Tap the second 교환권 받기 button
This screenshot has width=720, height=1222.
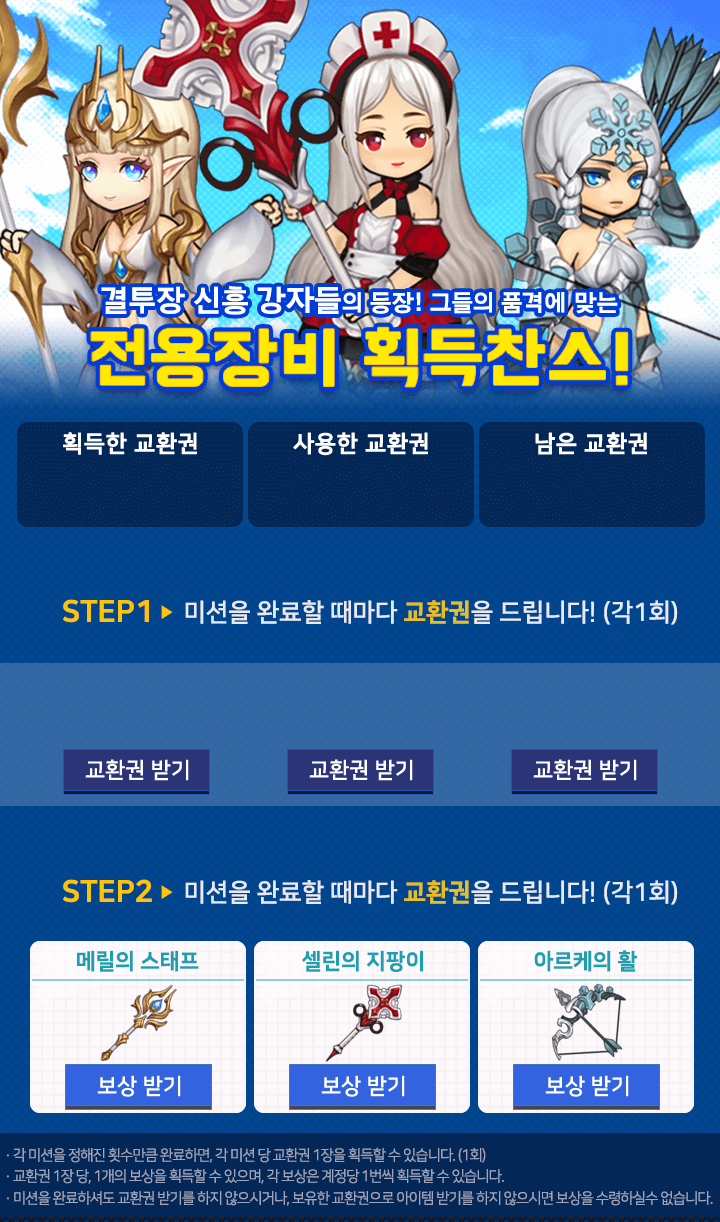361,771
